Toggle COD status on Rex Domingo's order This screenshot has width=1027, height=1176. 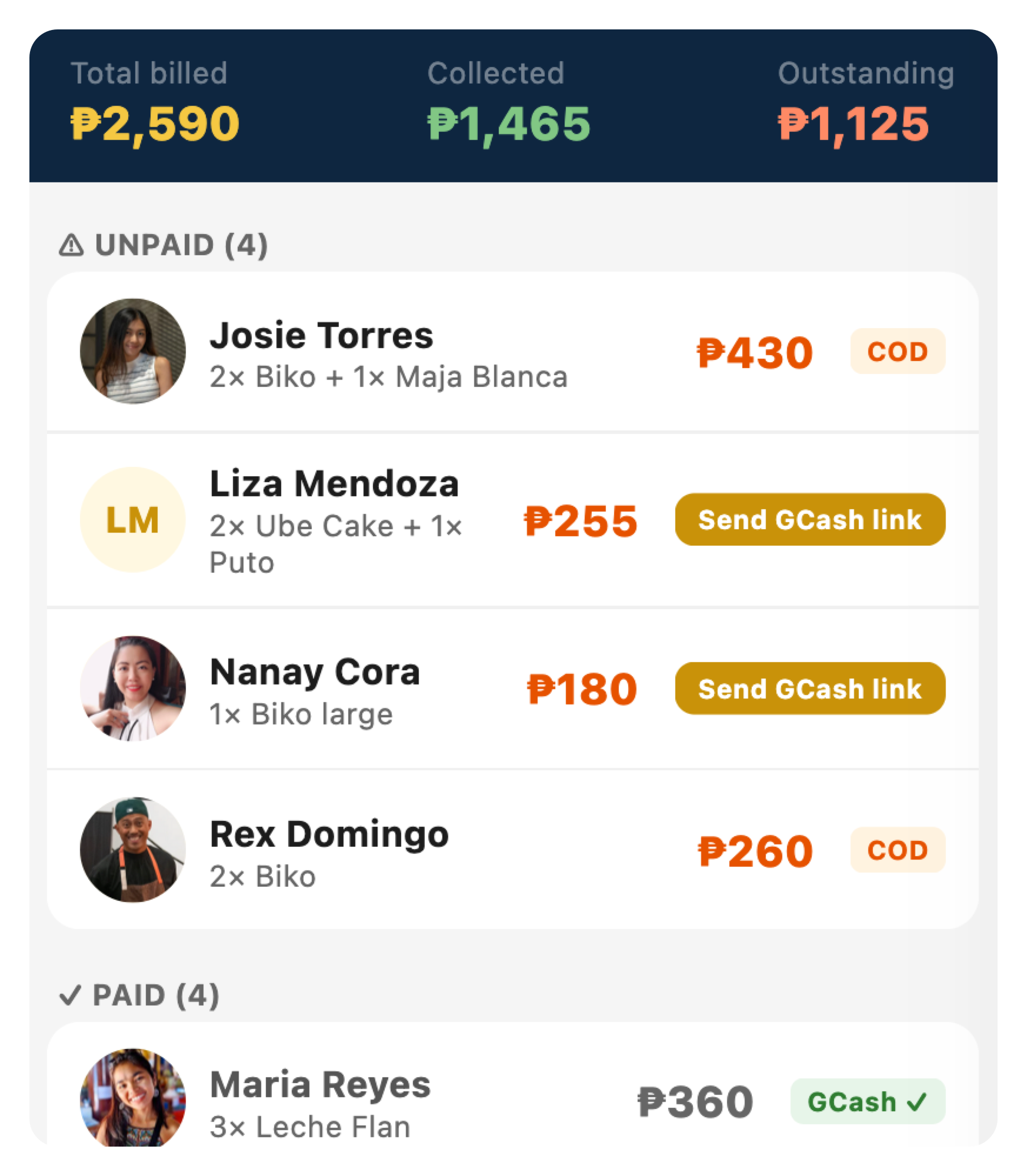pos(897,849)
